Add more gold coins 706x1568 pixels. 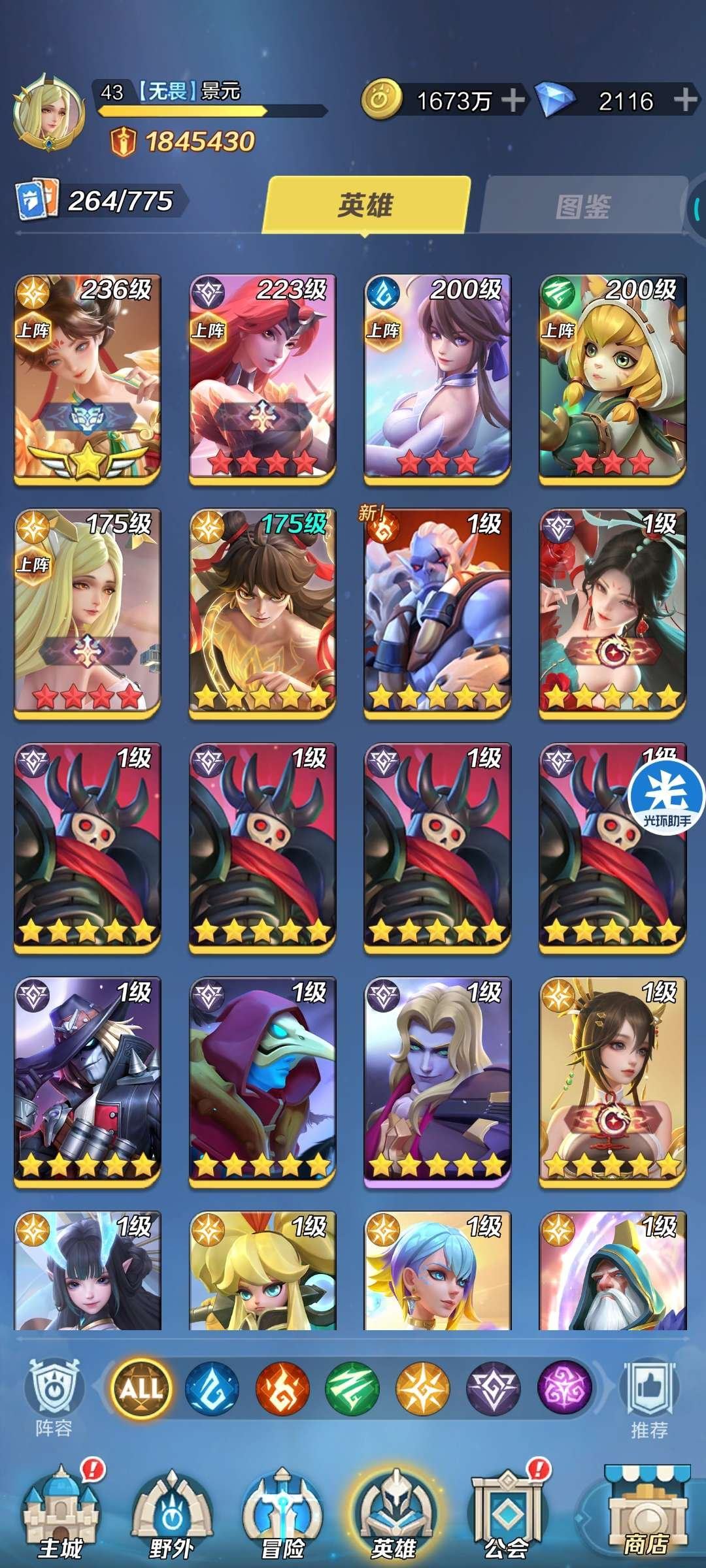514,100
